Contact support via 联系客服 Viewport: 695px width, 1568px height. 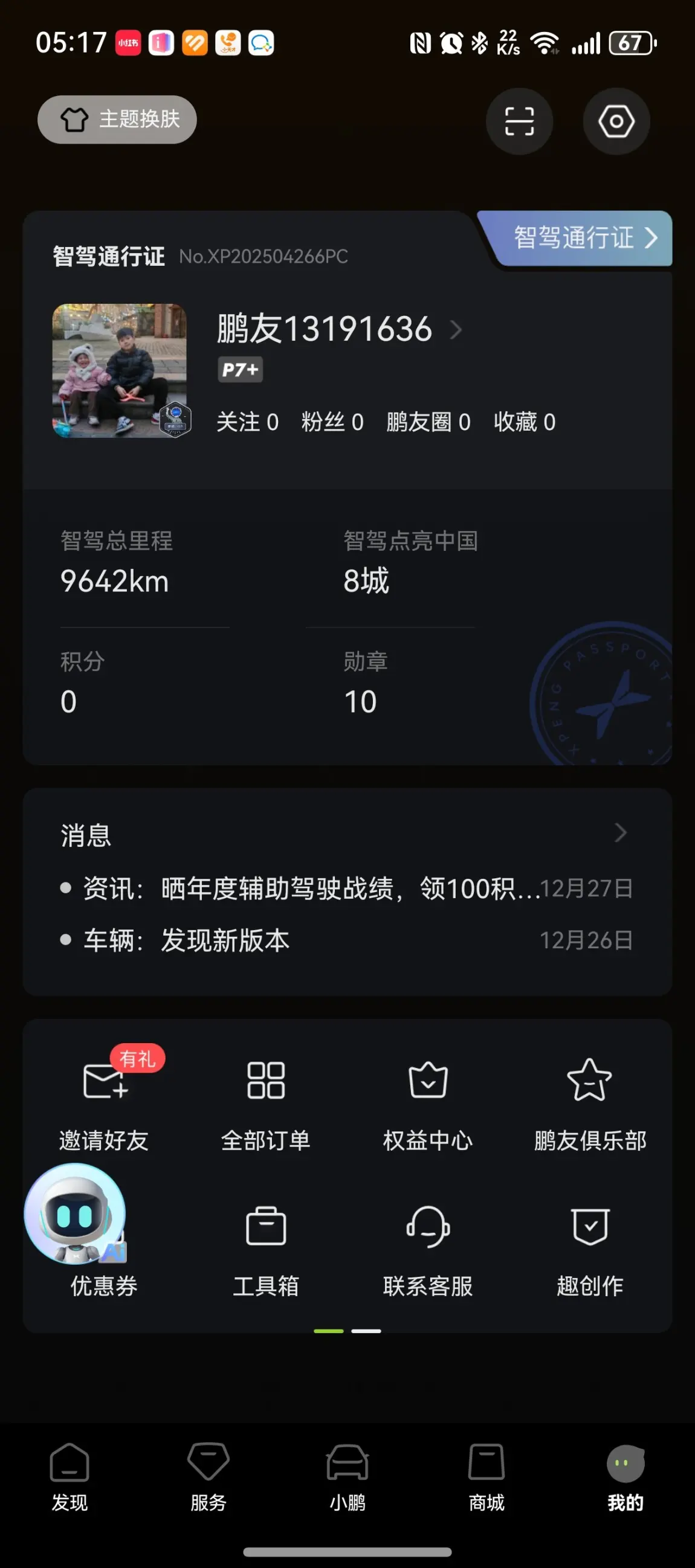pos(428,1248)
